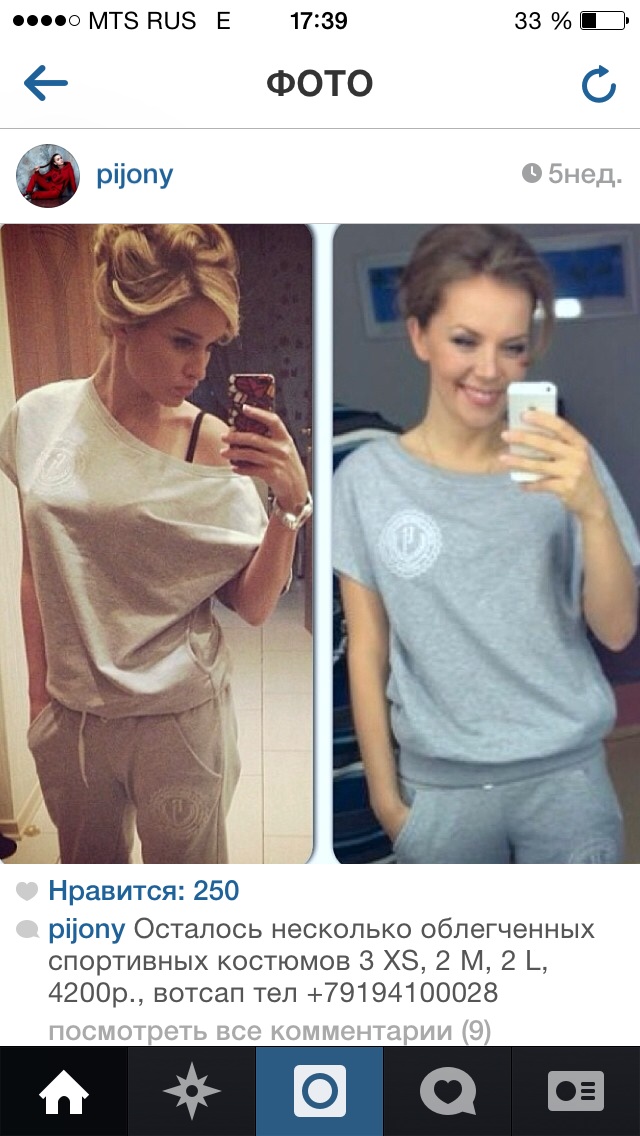Viewport: 640px width, 1136px height.
Task: Switch to the profile tab
Action: [x=575, y=1091]
